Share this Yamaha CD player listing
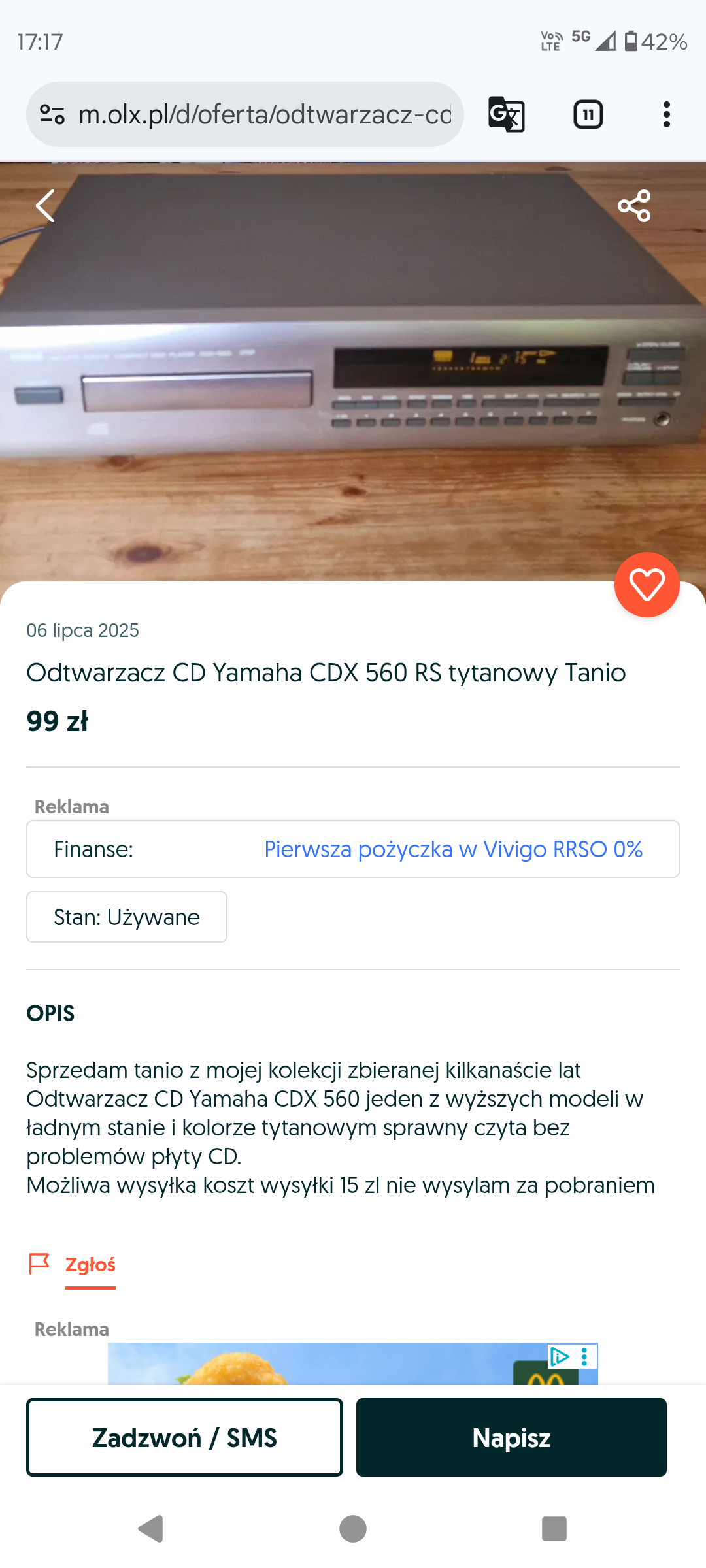706x1568 pixels. click(634, 206)
